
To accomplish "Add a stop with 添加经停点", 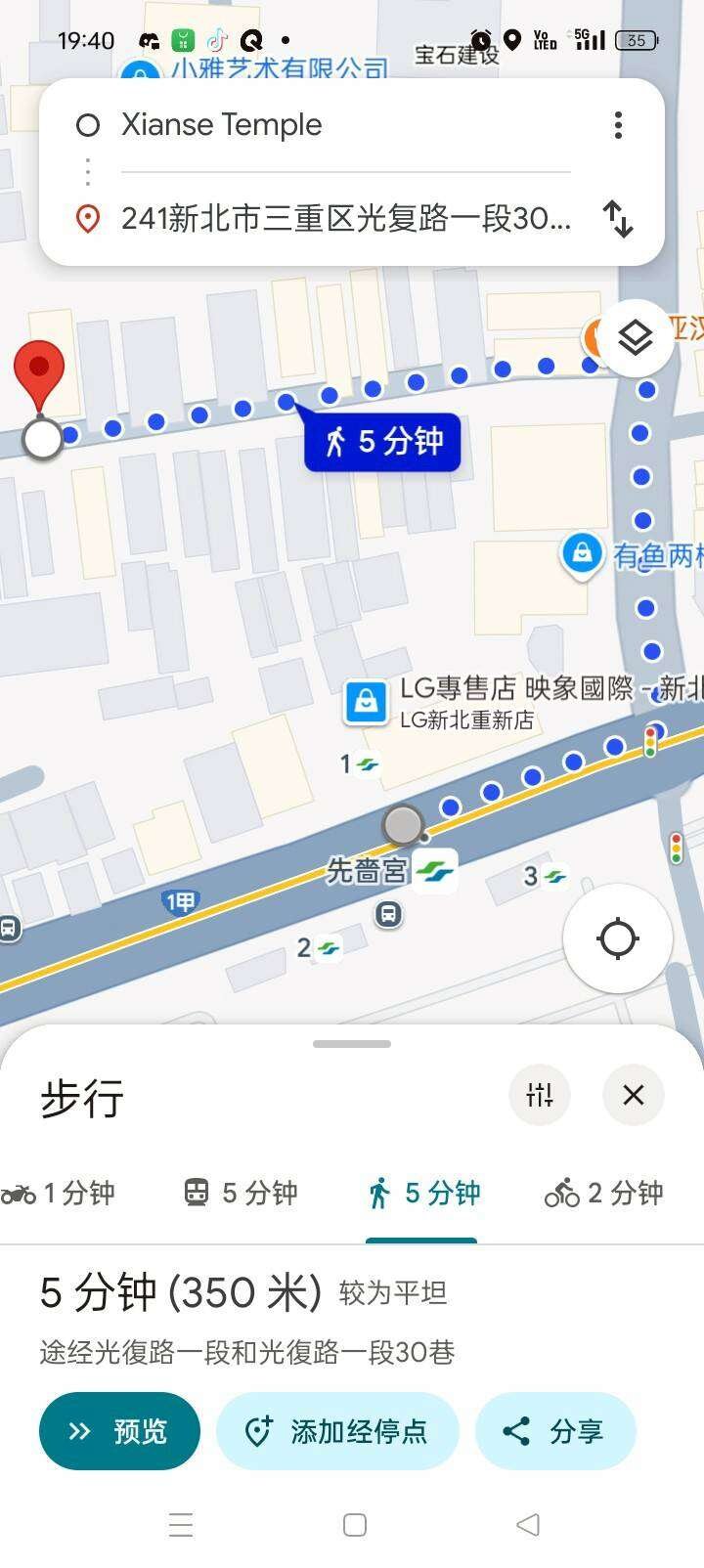I will (337, 1431).
